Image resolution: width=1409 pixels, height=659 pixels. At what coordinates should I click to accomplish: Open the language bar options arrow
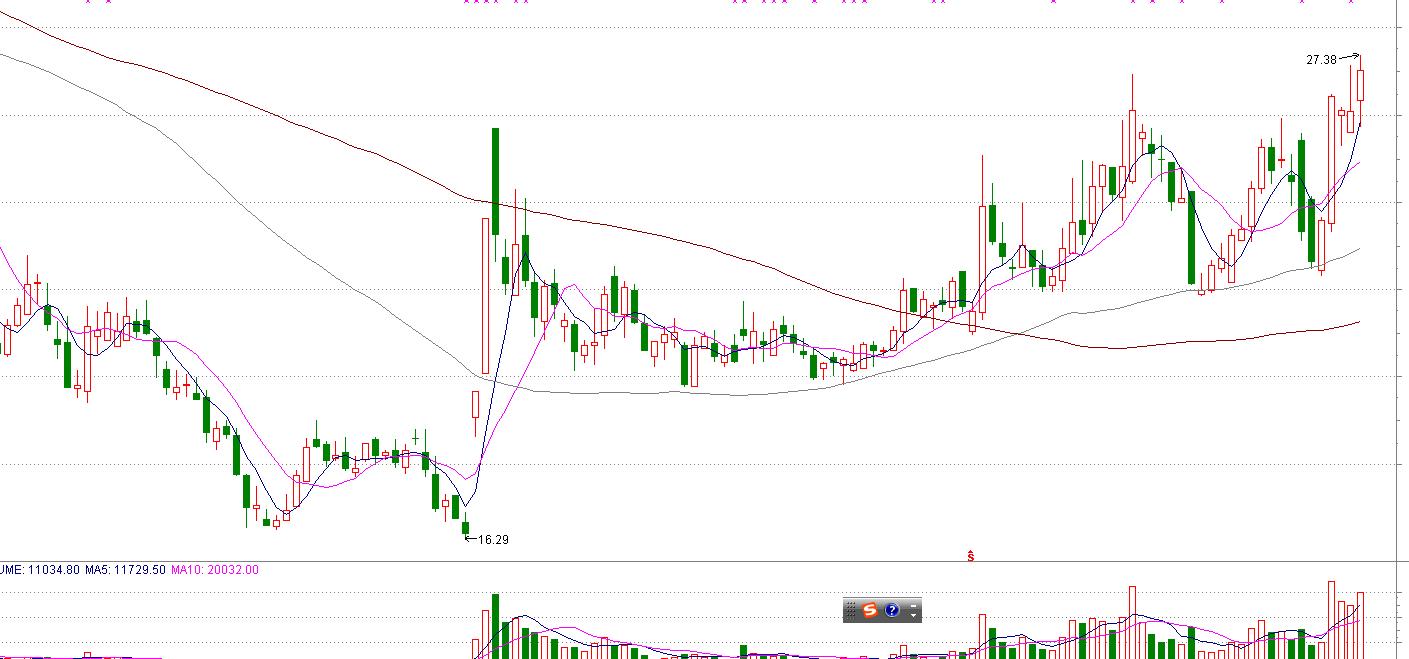click(x=913, y=616)
